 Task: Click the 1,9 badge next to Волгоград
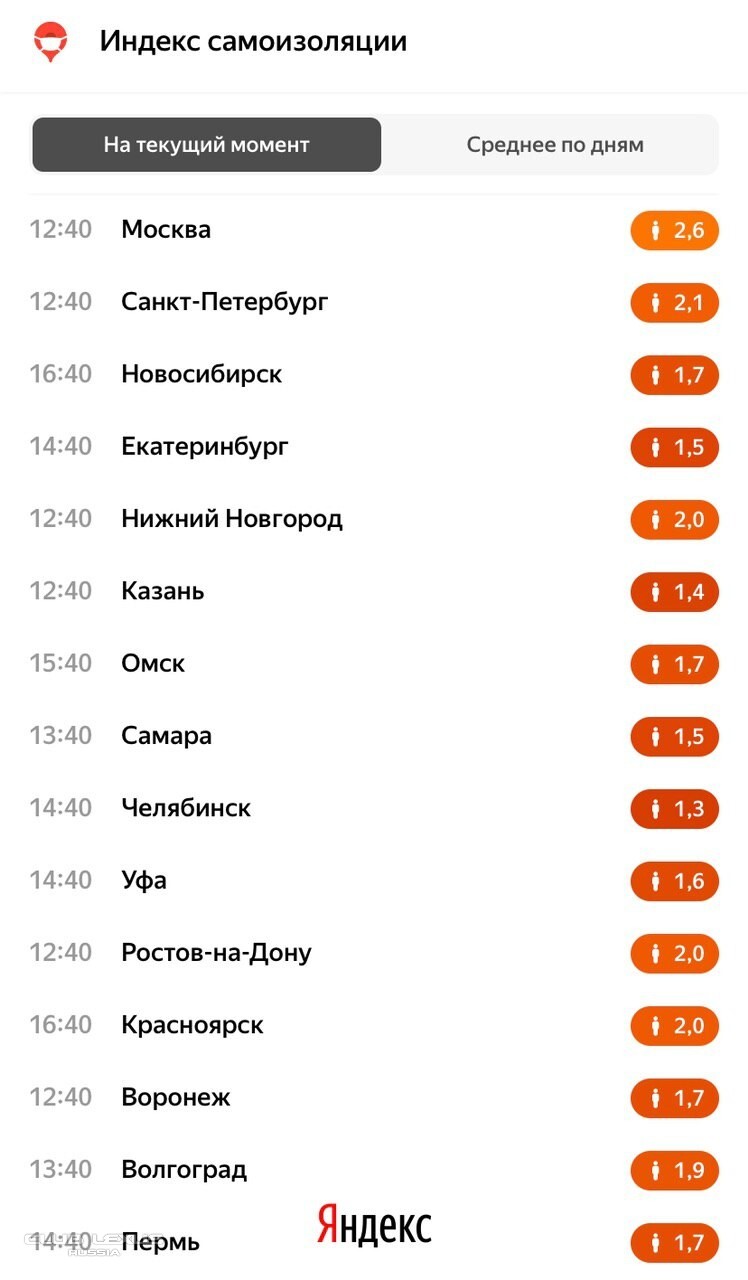coord(674,1170)
